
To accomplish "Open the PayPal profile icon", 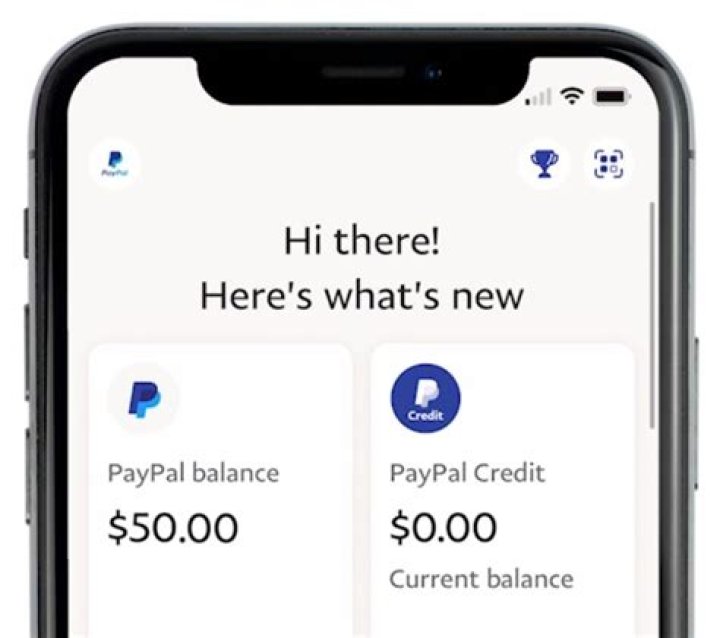I will tap(115, 165).
